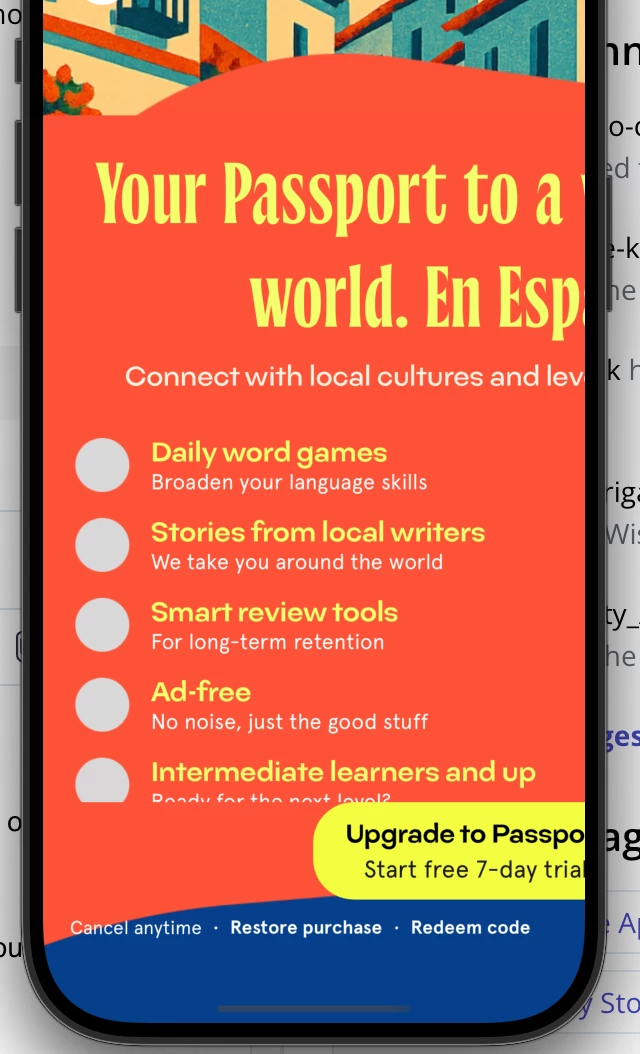Open the Redeem code option
Image resolution: width=640 pixels, height=1054 pixels.
click(x=470, y=928)
